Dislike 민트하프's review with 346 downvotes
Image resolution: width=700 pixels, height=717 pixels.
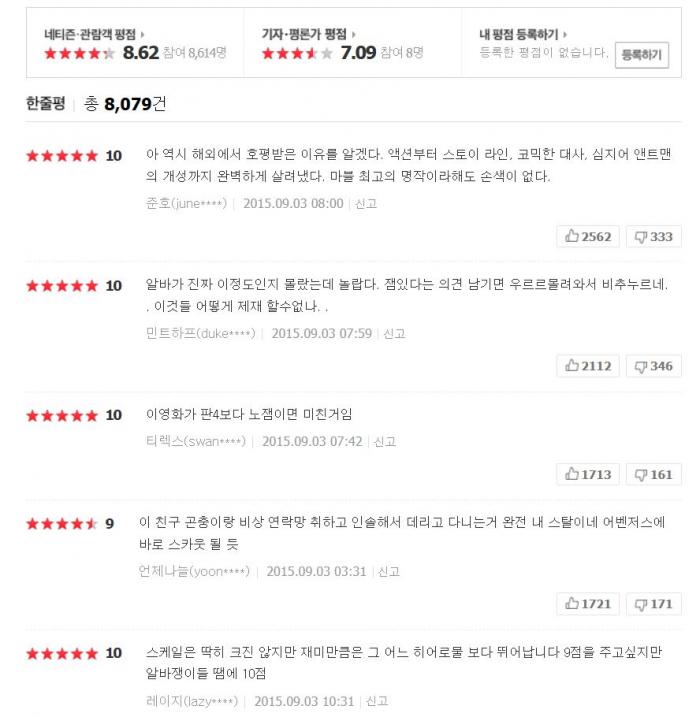pos(653,366)
